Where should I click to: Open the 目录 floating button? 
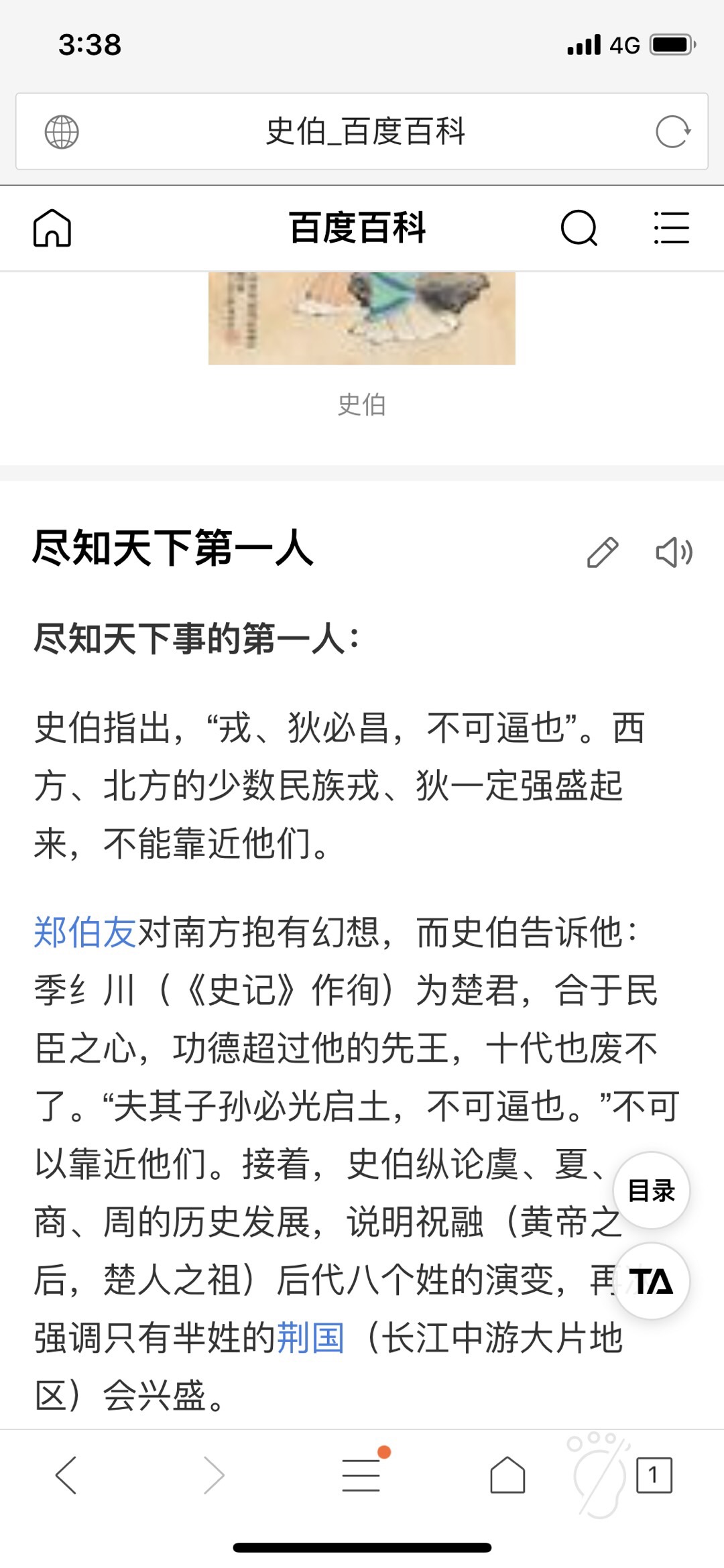tap(651, 1191)
